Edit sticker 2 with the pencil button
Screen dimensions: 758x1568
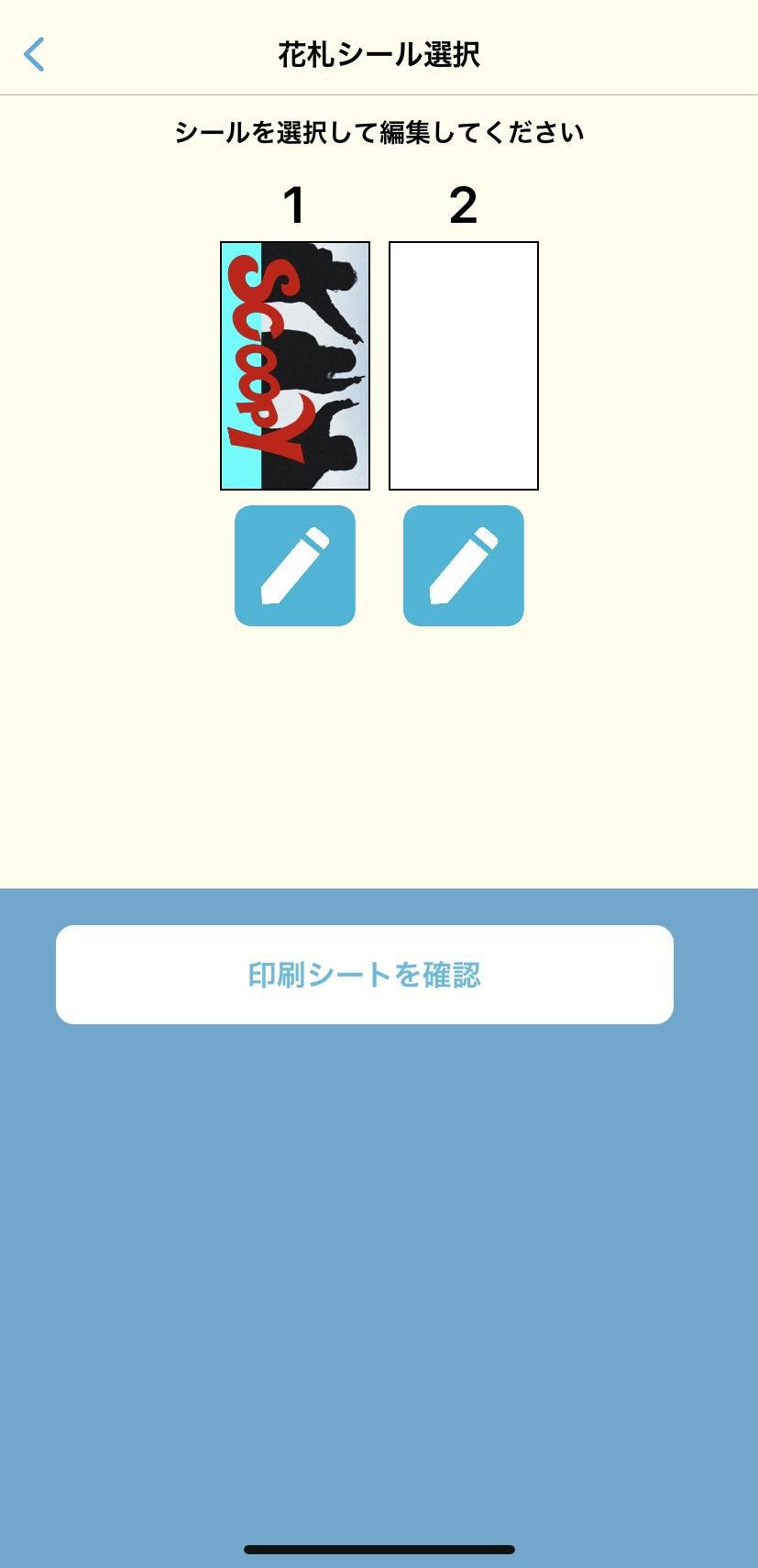click(x=464, y=566)
